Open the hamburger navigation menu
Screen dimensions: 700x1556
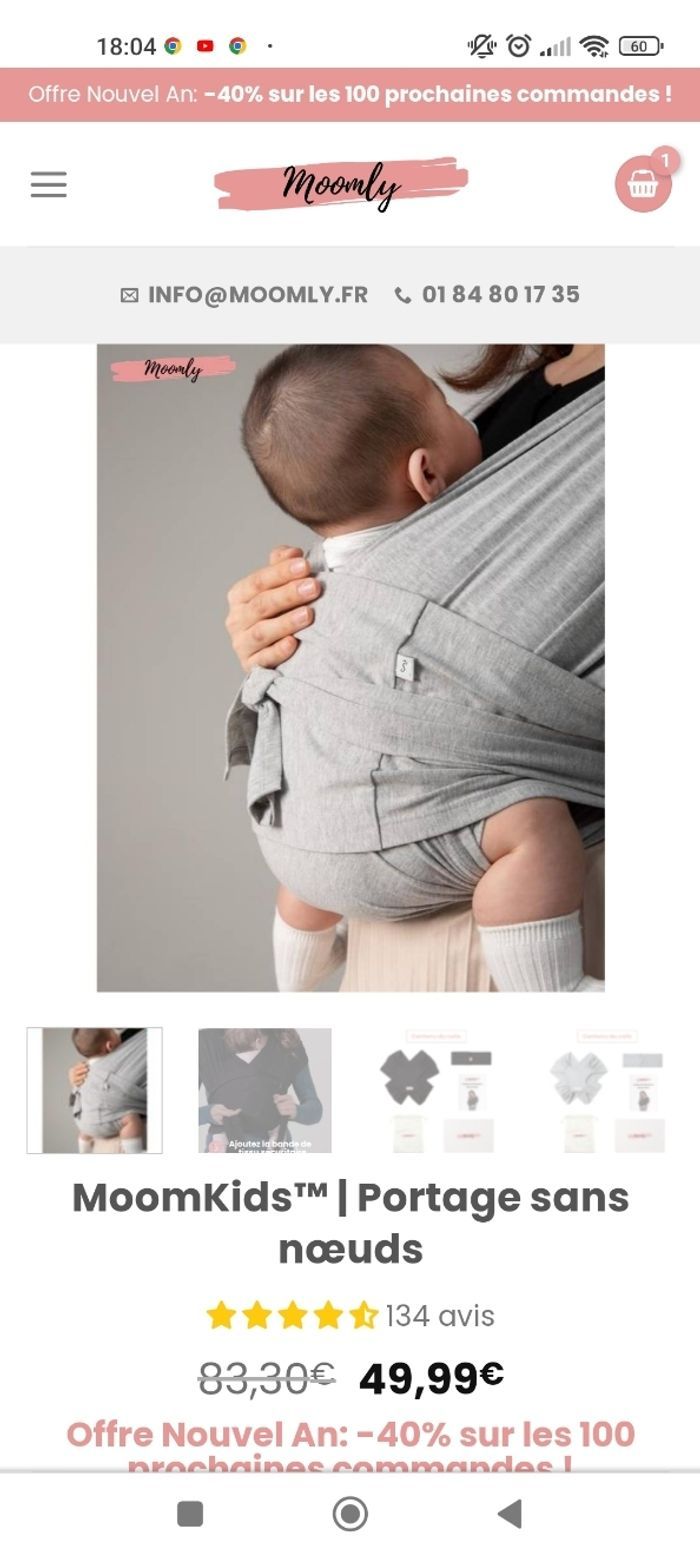(x=48, y=184)
